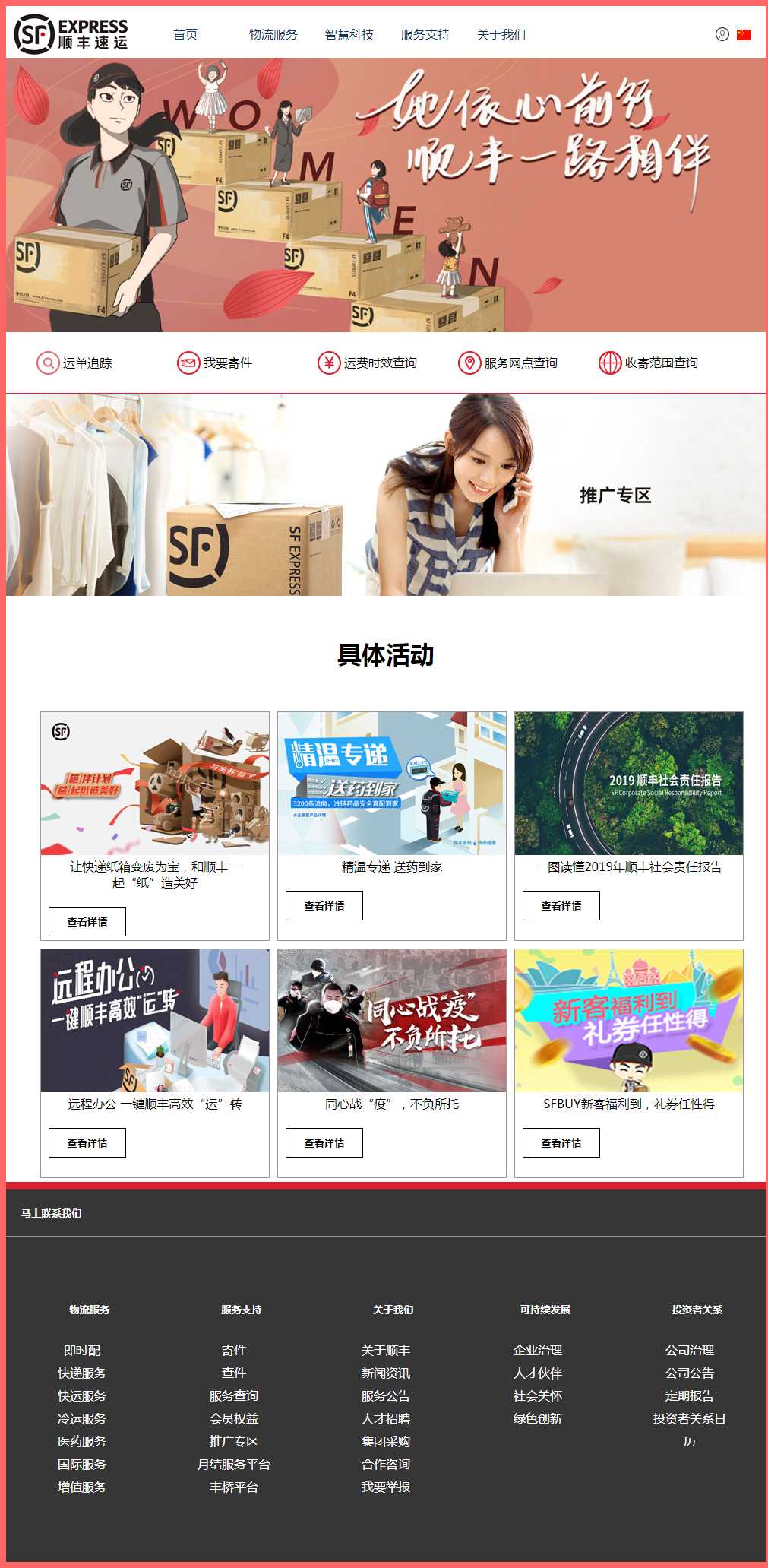Open 收寄范围查询
768x1568 pixels.
(x=649, y=363)
